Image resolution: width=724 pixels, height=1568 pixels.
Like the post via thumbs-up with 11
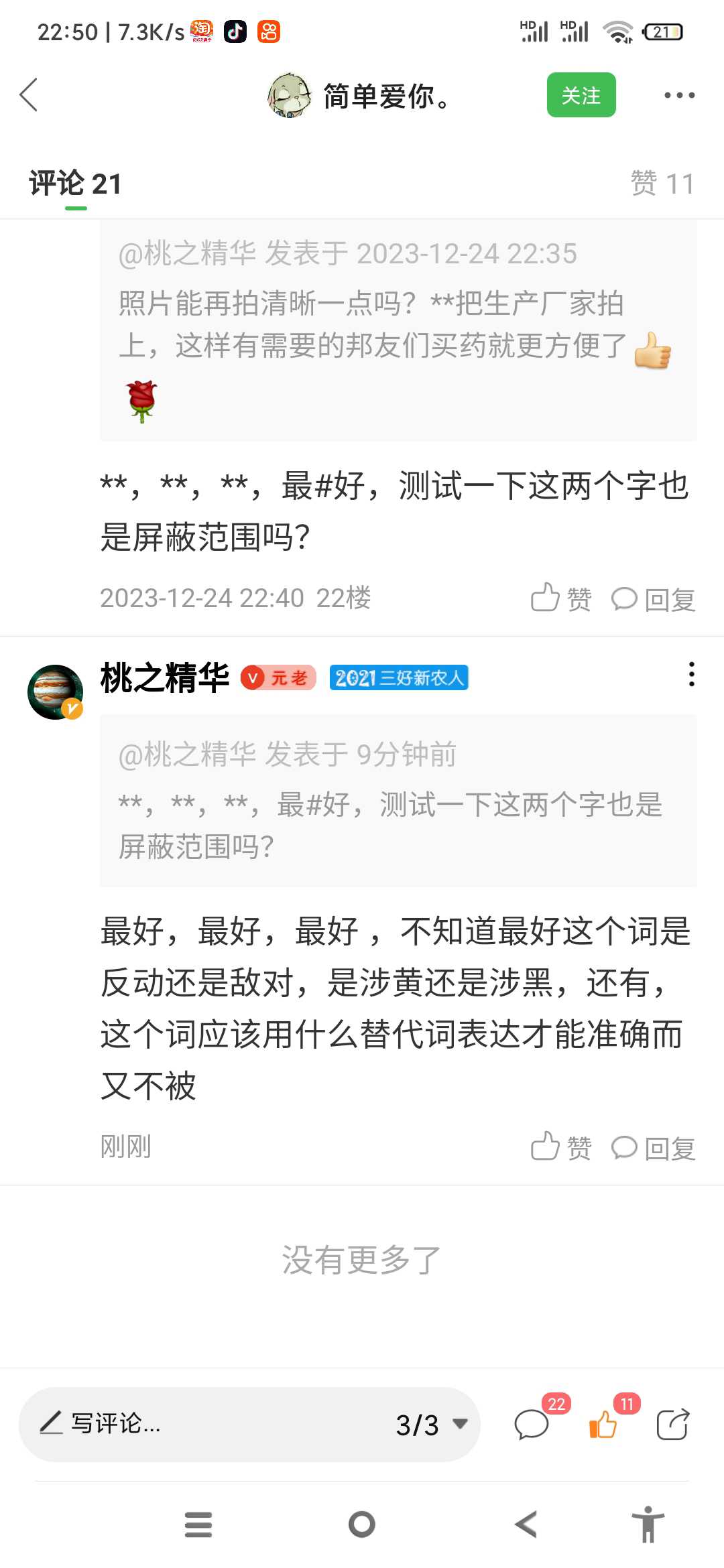(x=603, y=1423)
